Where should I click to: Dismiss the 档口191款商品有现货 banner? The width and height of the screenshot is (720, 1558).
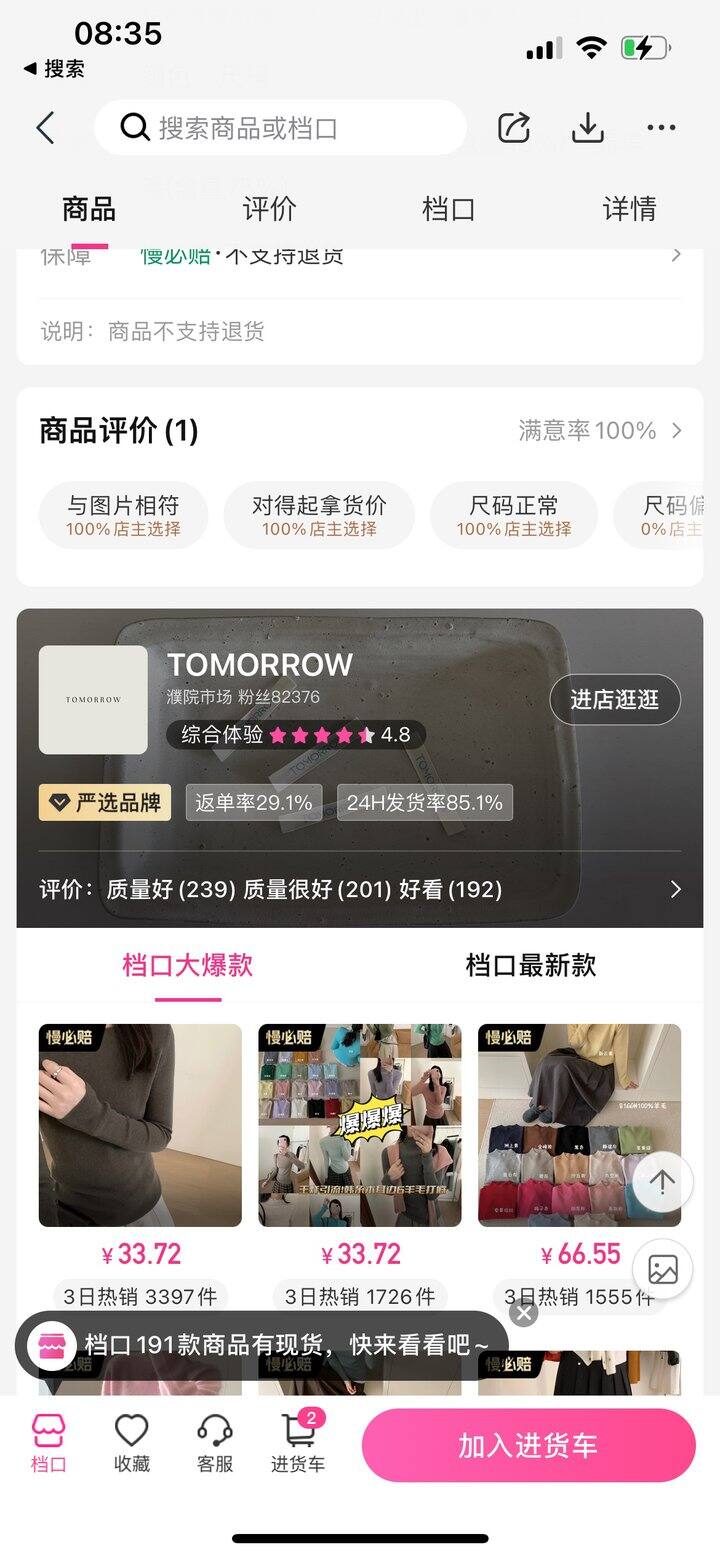[x=523, y=1313]
